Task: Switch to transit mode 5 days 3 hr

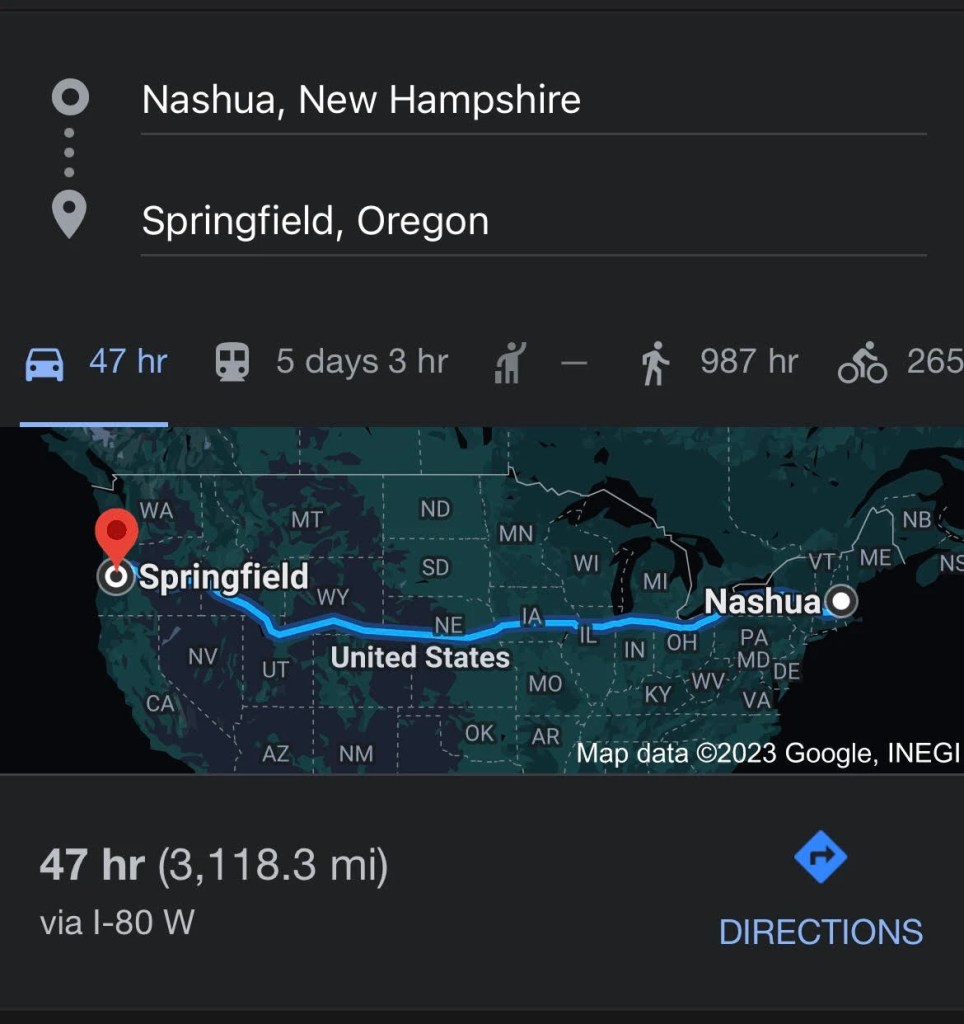Action: 332,362
